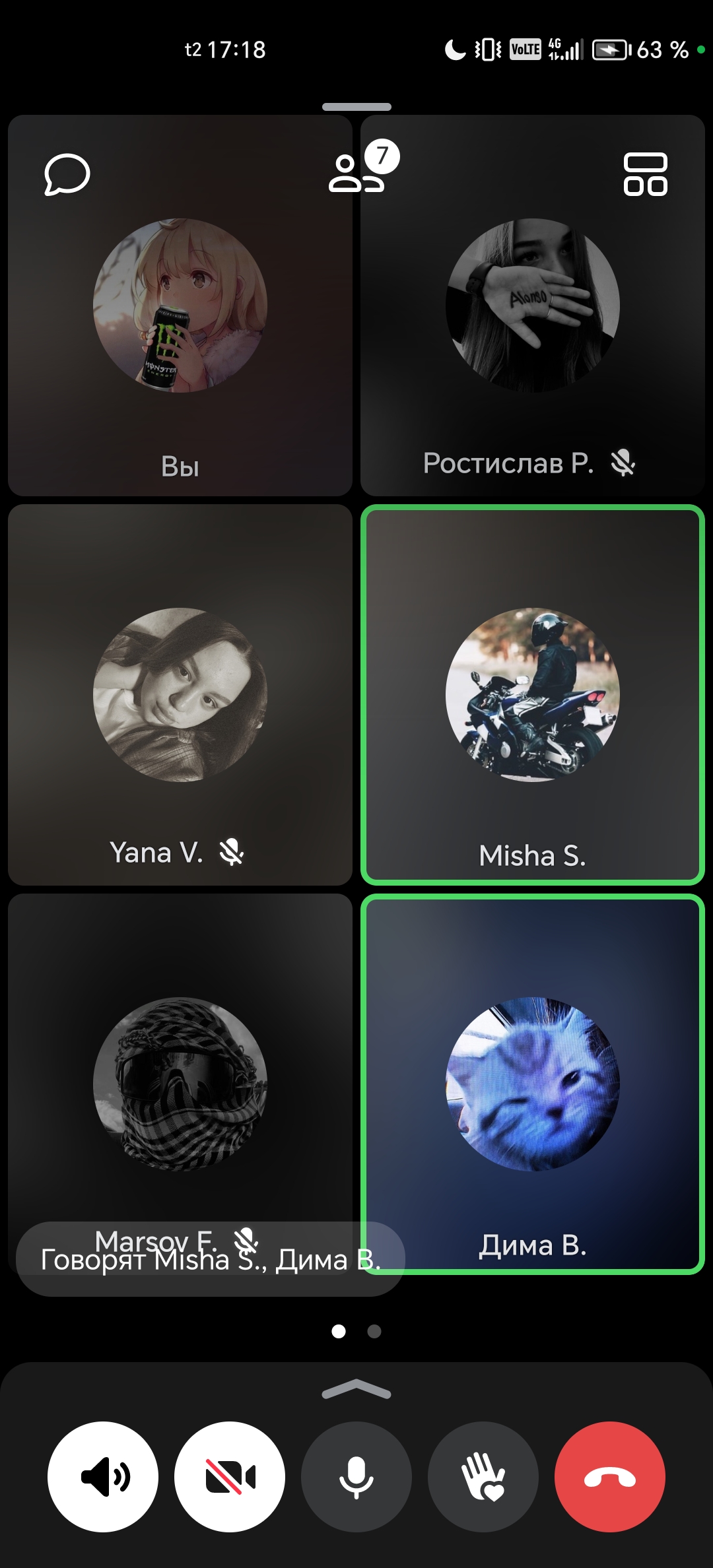Select Ростислав Р. participant tile

click(533, 306)
